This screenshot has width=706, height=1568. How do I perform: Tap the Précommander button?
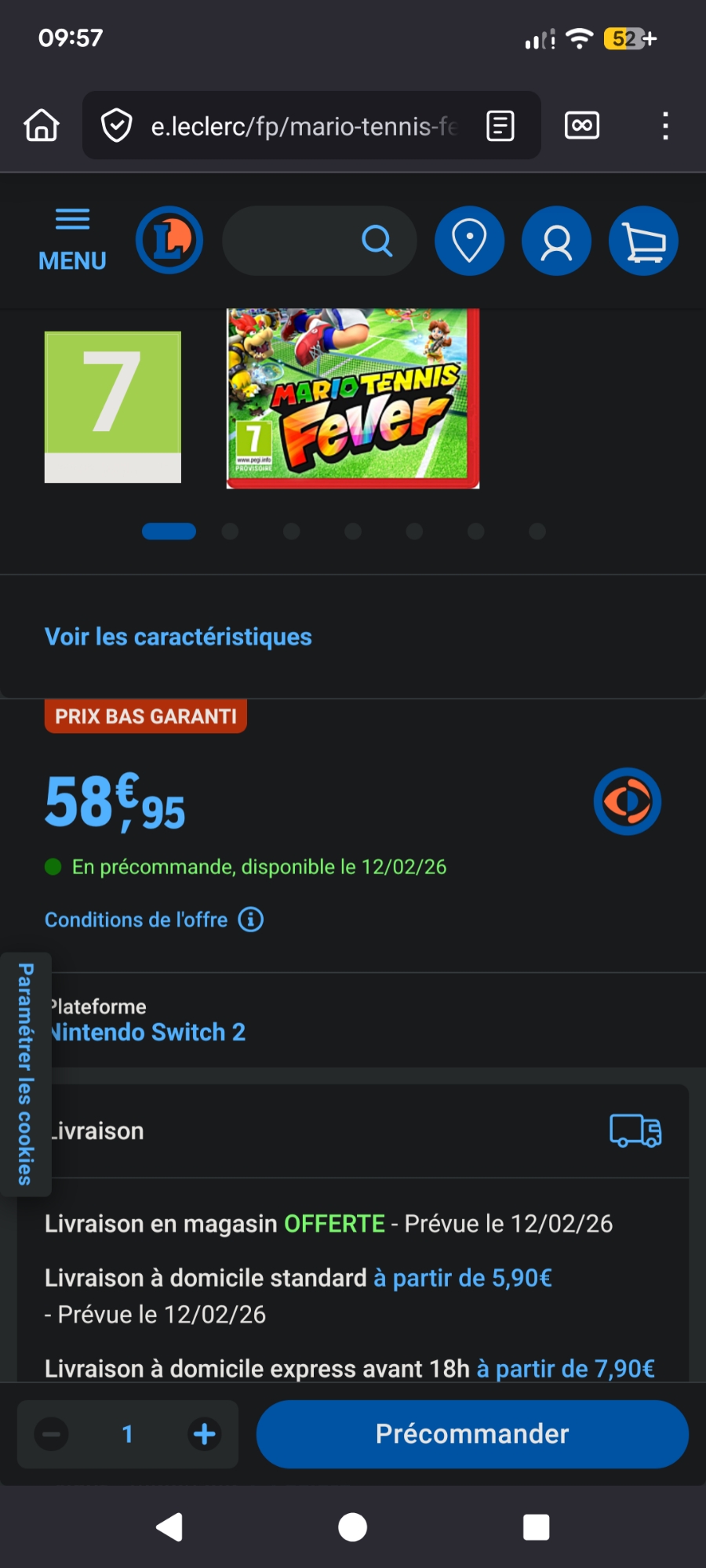tap(472, 1434)
